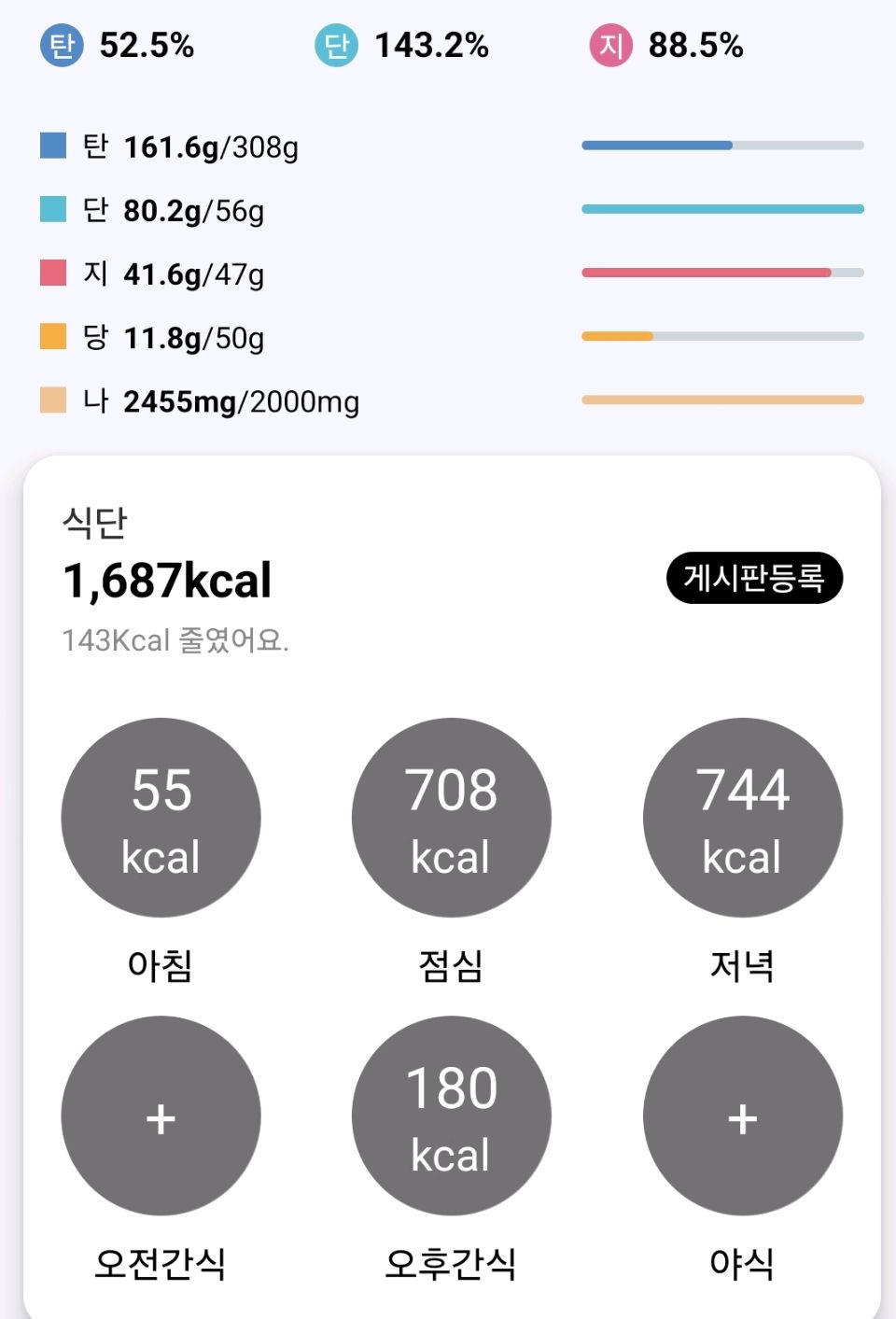This screenshot has height=1319, width=896.
Task: Open the 아침 55 kcal meal
Action: (161, 818)
